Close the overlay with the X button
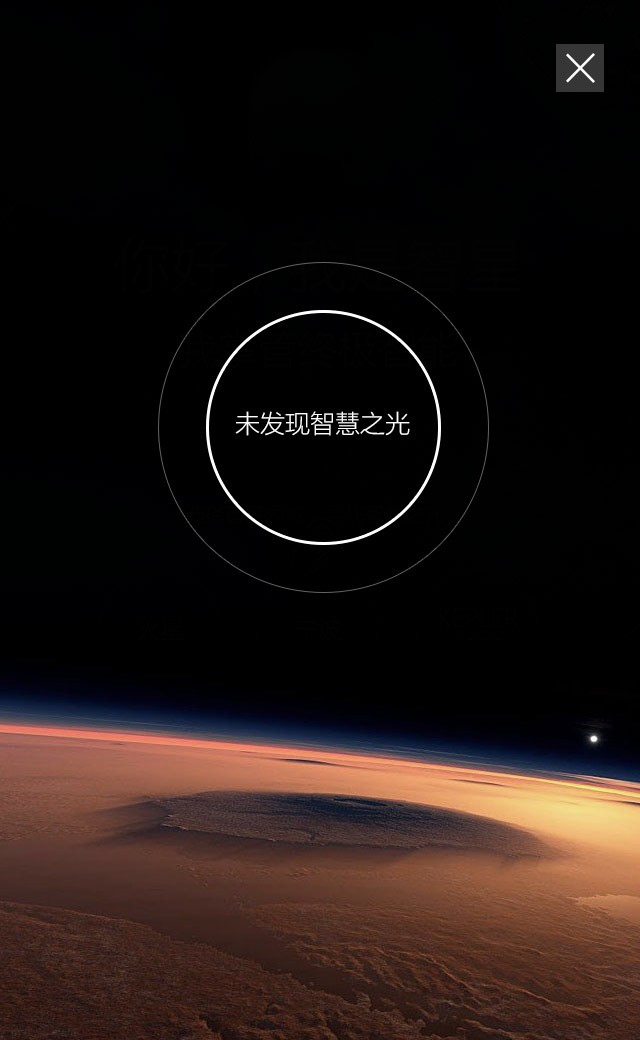 [580, 68]
